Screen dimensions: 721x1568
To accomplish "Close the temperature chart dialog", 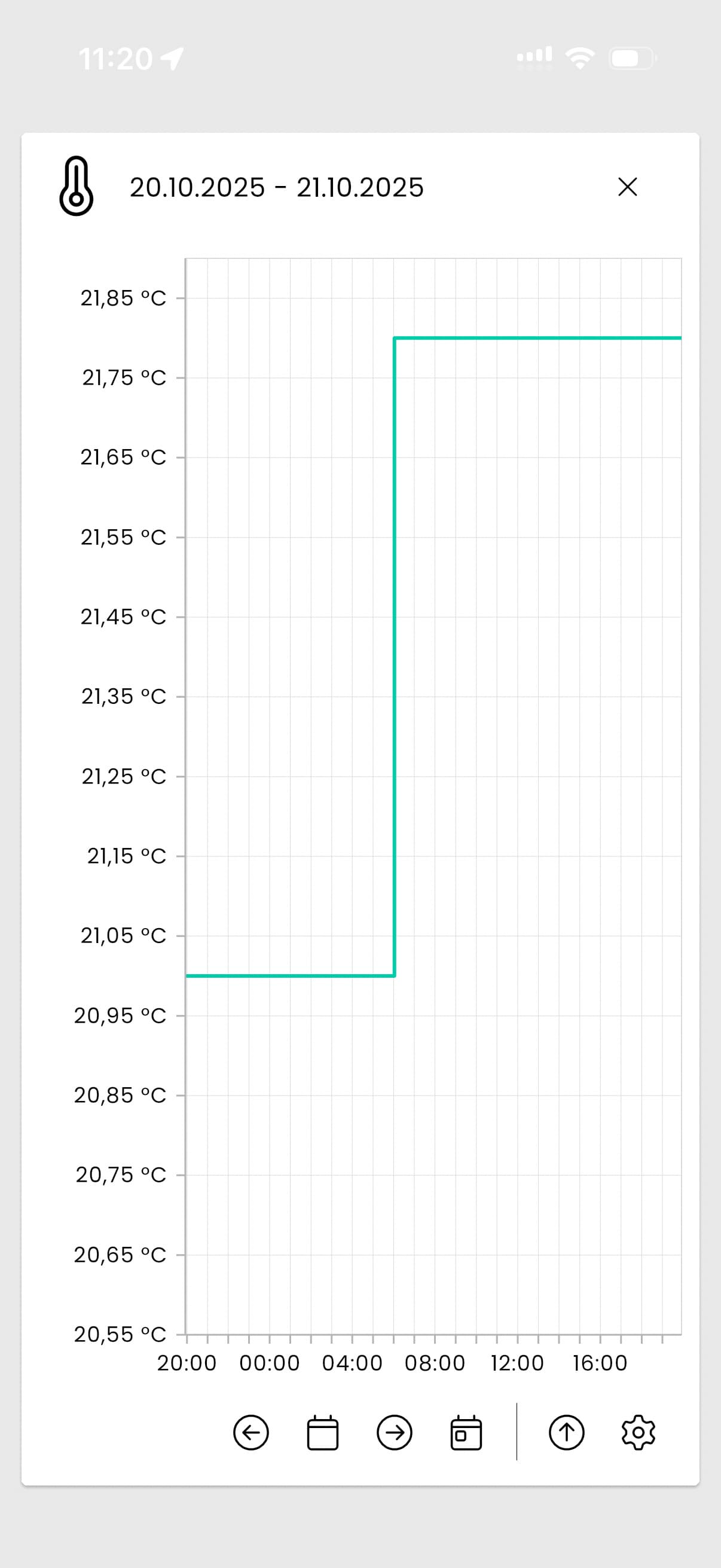I will click(x=627, y=187).
